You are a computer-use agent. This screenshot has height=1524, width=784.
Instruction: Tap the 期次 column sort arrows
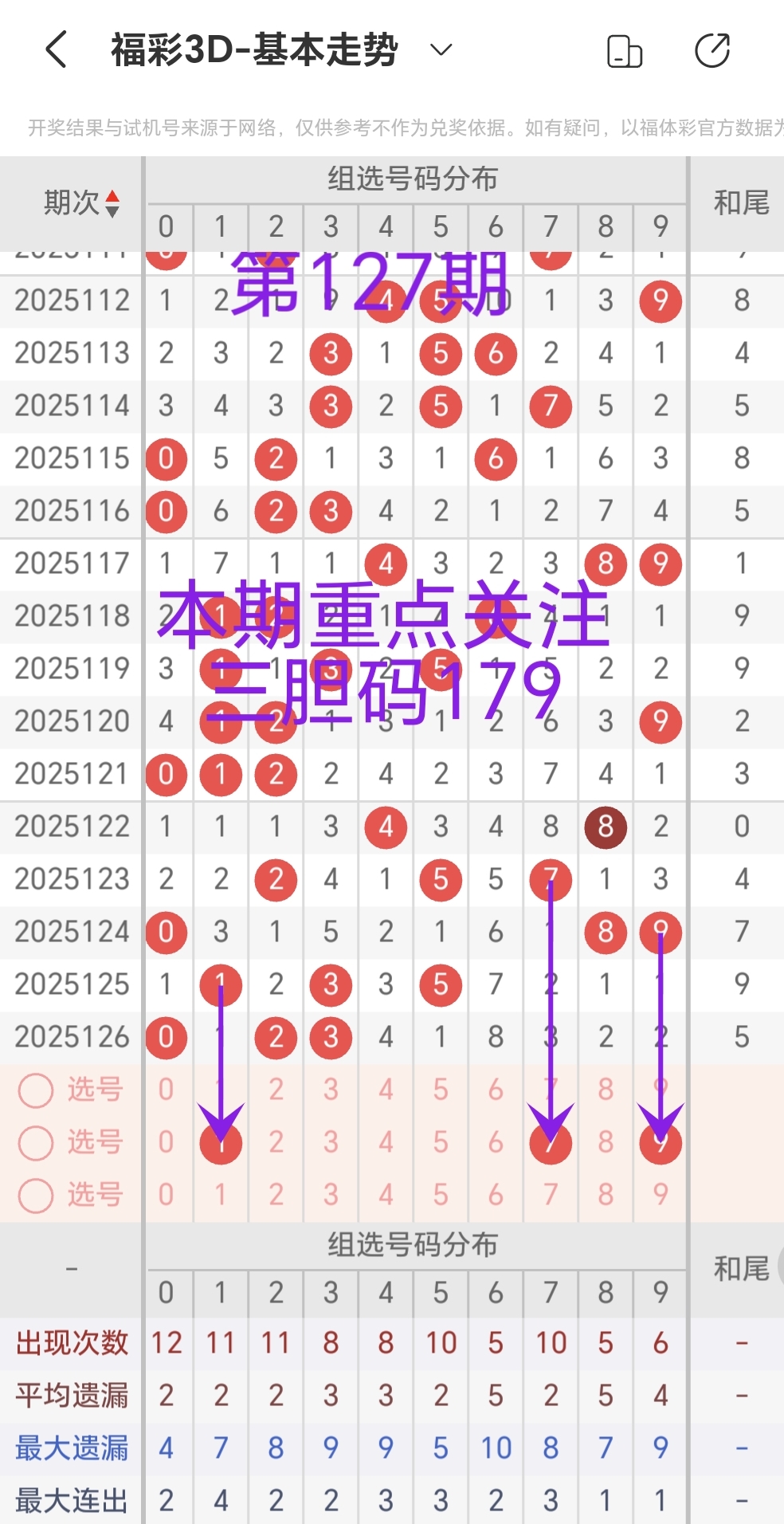coord(112,203)
